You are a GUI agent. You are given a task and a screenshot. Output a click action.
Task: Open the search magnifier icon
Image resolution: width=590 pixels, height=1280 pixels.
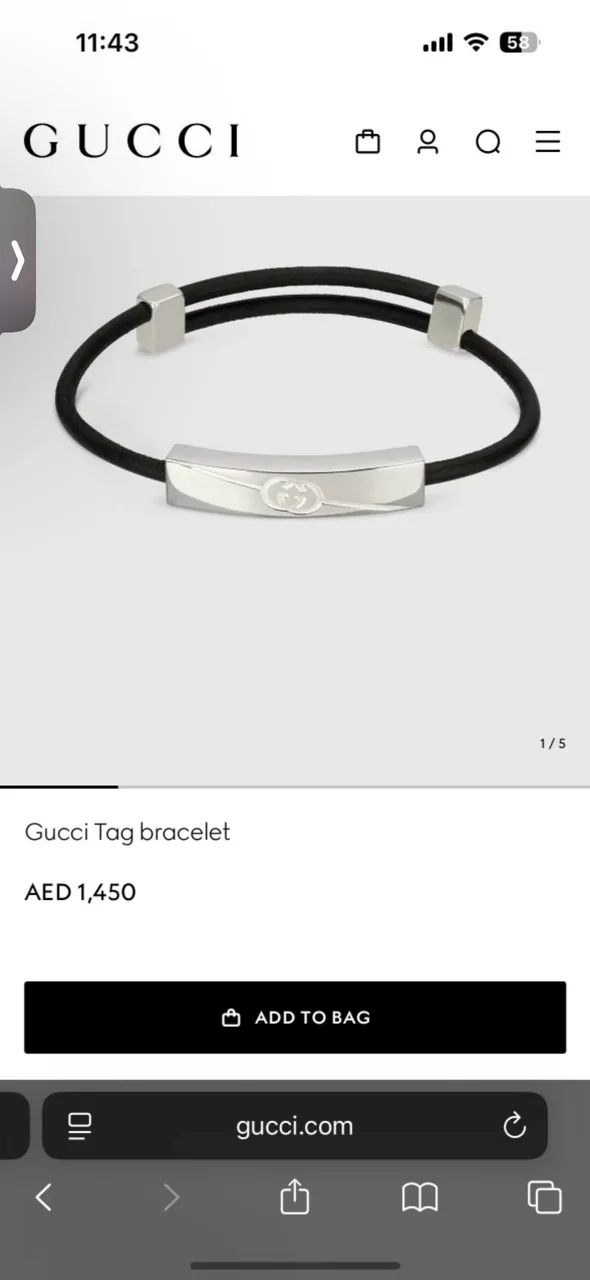pos(488,143)
